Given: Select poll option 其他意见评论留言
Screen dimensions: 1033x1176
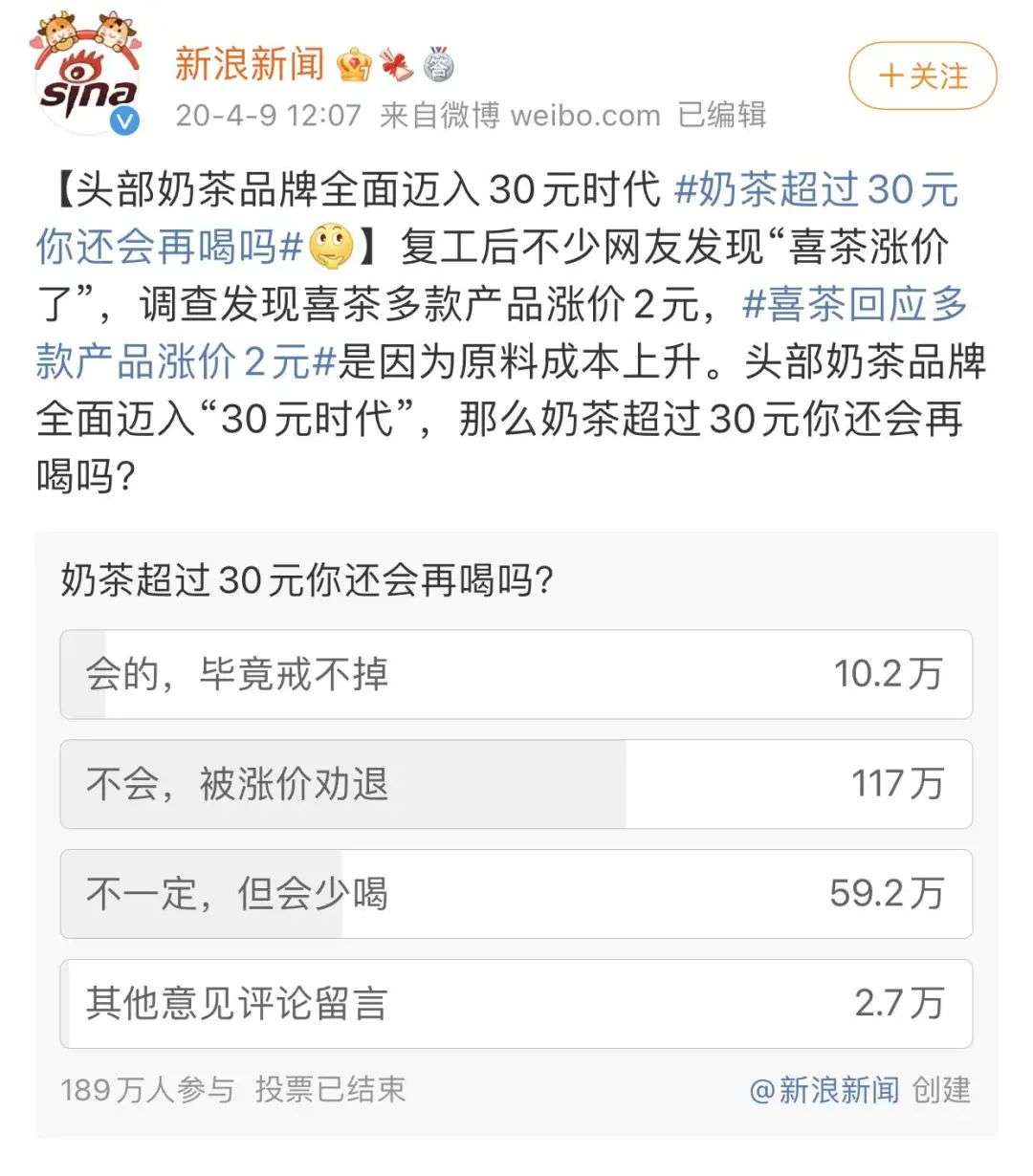Looking at the screenshot, I should coord(516,1004).
